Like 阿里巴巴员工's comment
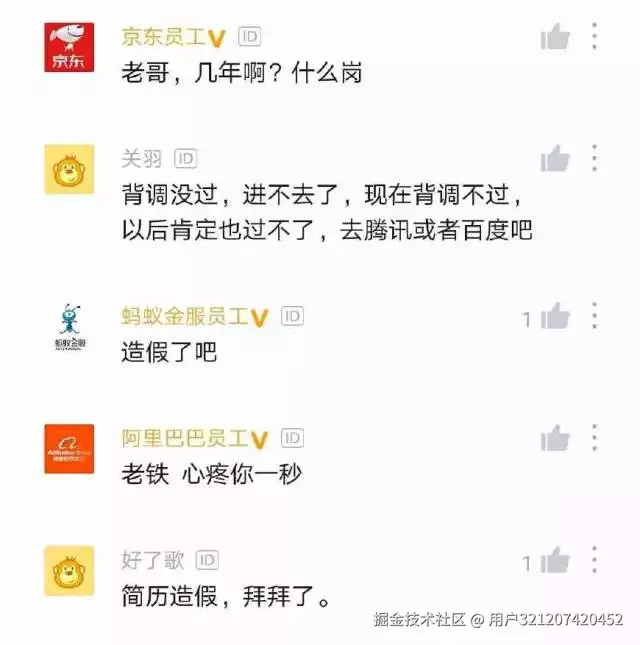The height and width of the screenshot is (645, 640). (555, 438)
